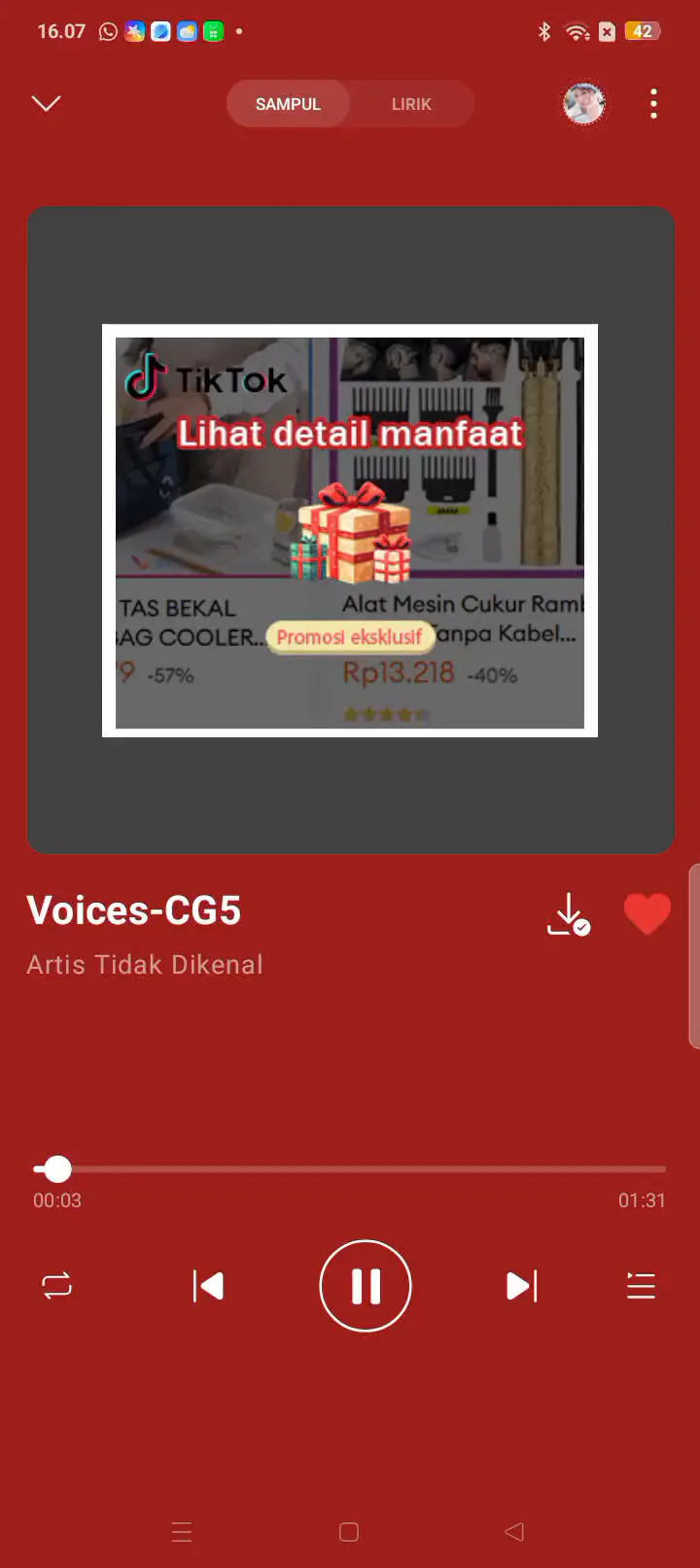Go to the home screen
This screenshot has height=1568, width=700.
(349, 1532)
